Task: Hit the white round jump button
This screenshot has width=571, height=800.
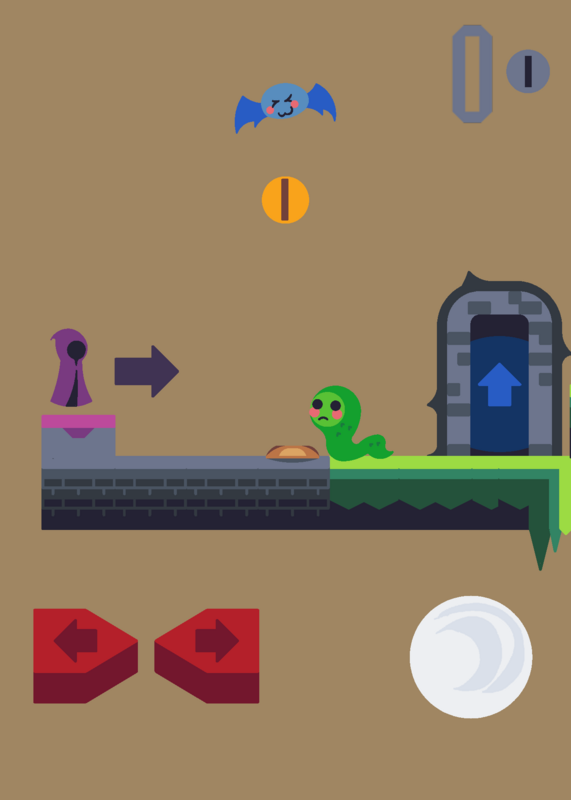Action: point(471,657)
